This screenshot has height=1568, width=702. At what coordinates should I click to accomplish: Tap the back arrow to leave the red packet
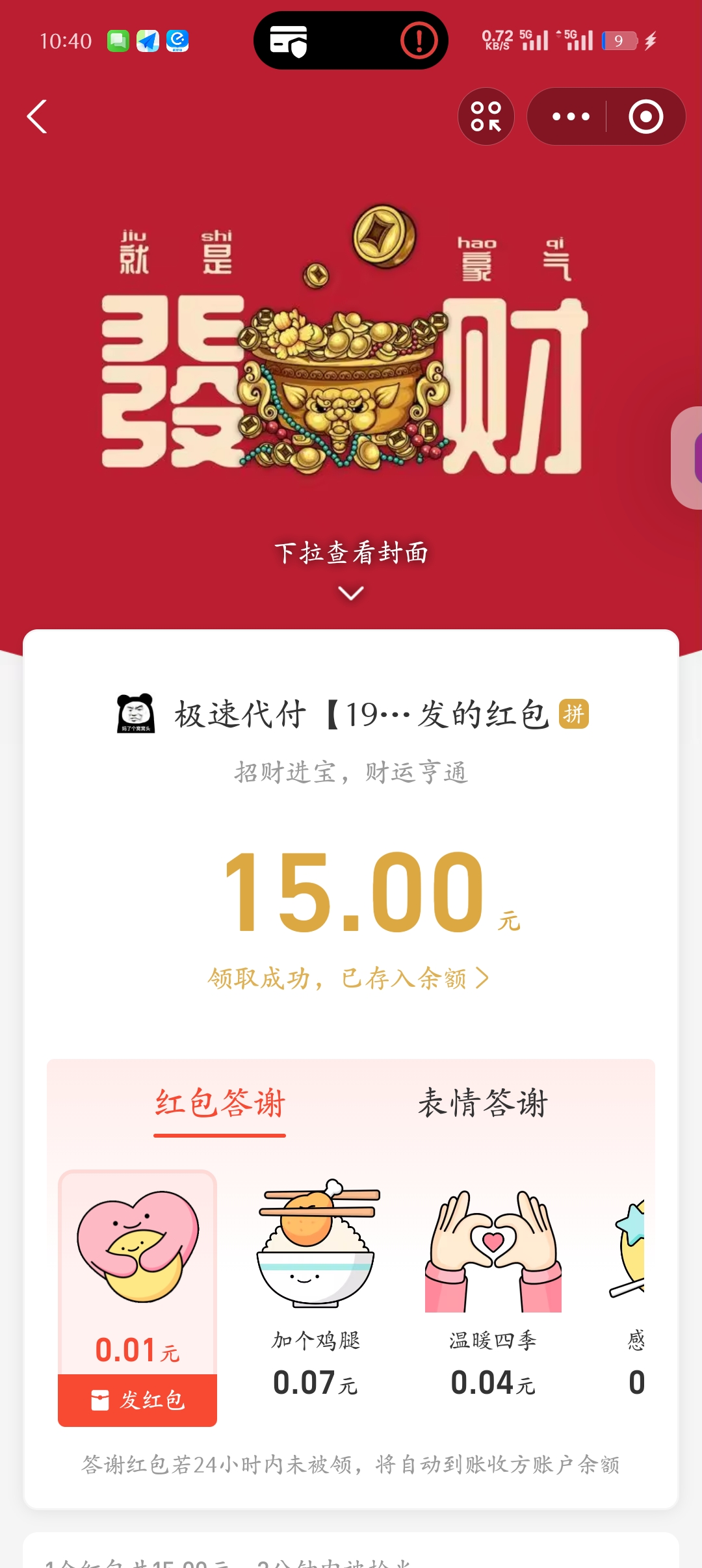pyautogui.click(x=37, y=118)
